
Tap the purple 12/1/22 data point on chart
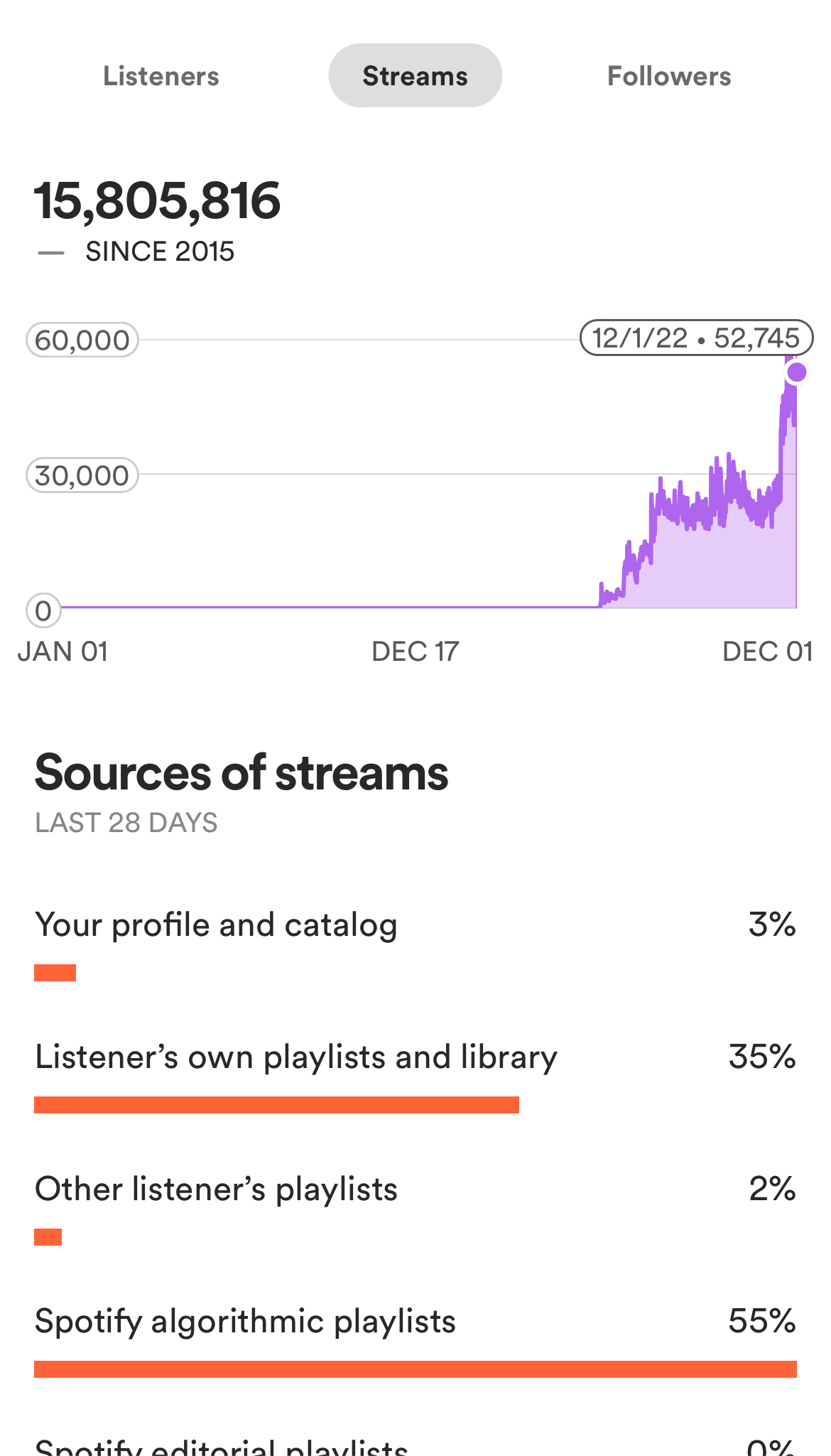[797, 372]
